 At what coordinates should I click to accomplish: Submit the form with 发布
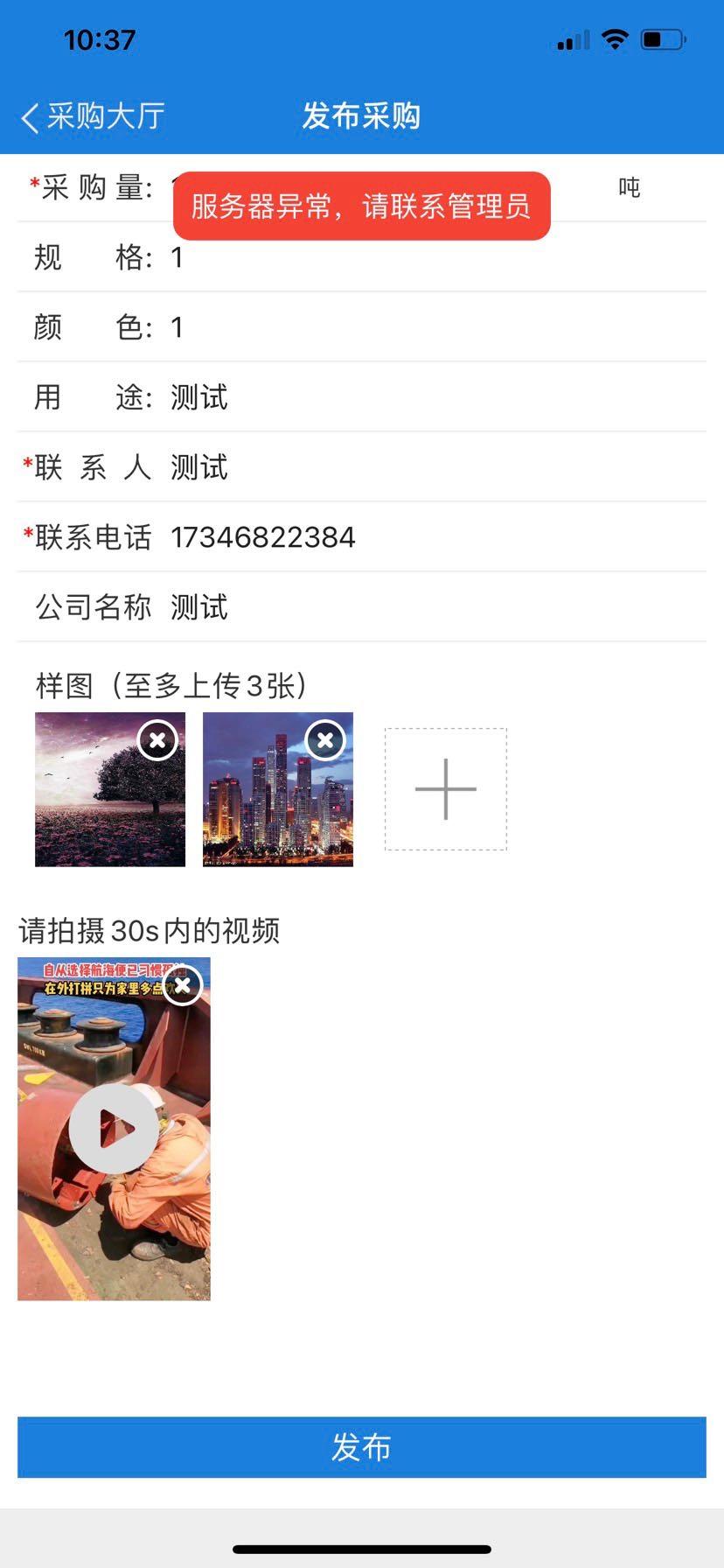pyautogui.click(x=362, y=1447)
